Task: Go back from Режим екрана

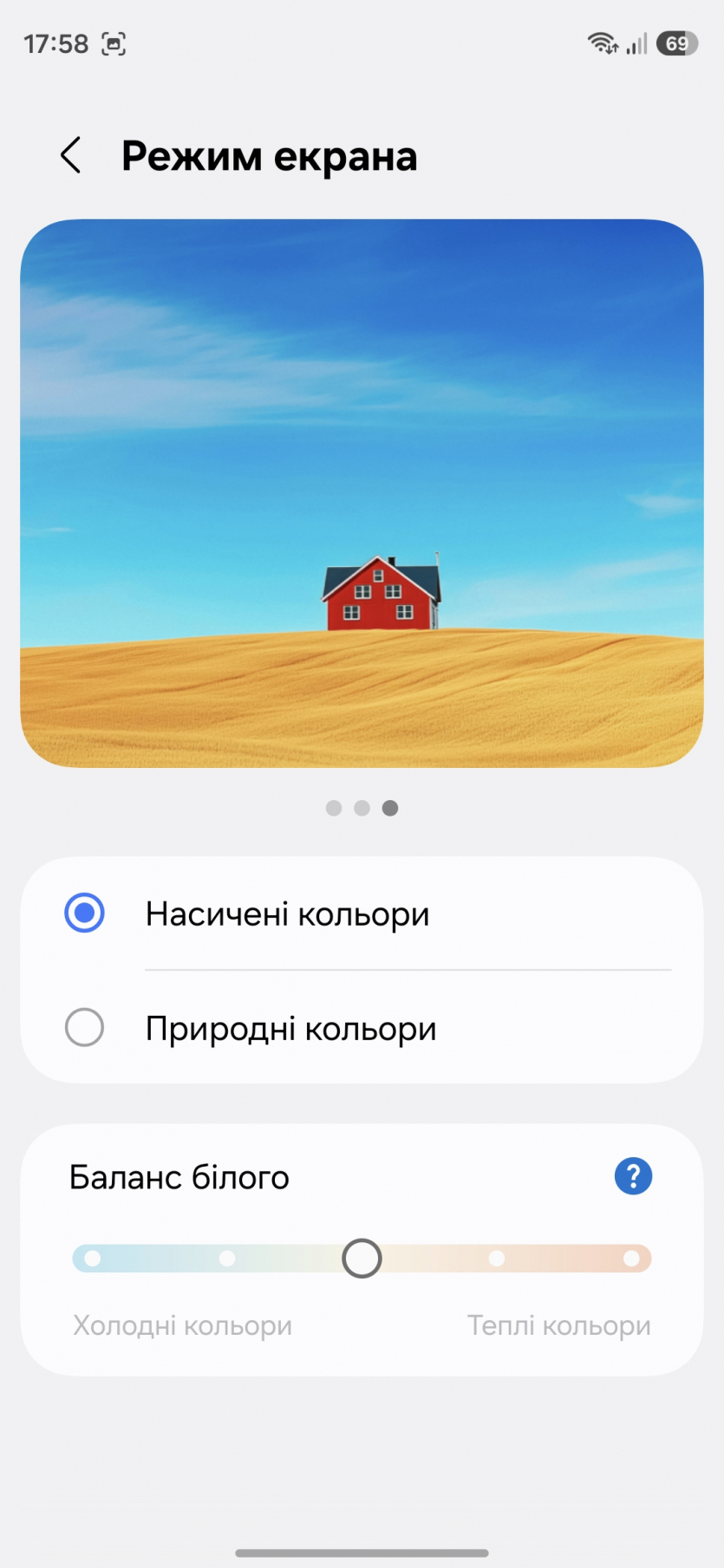Action: point(71,156)
